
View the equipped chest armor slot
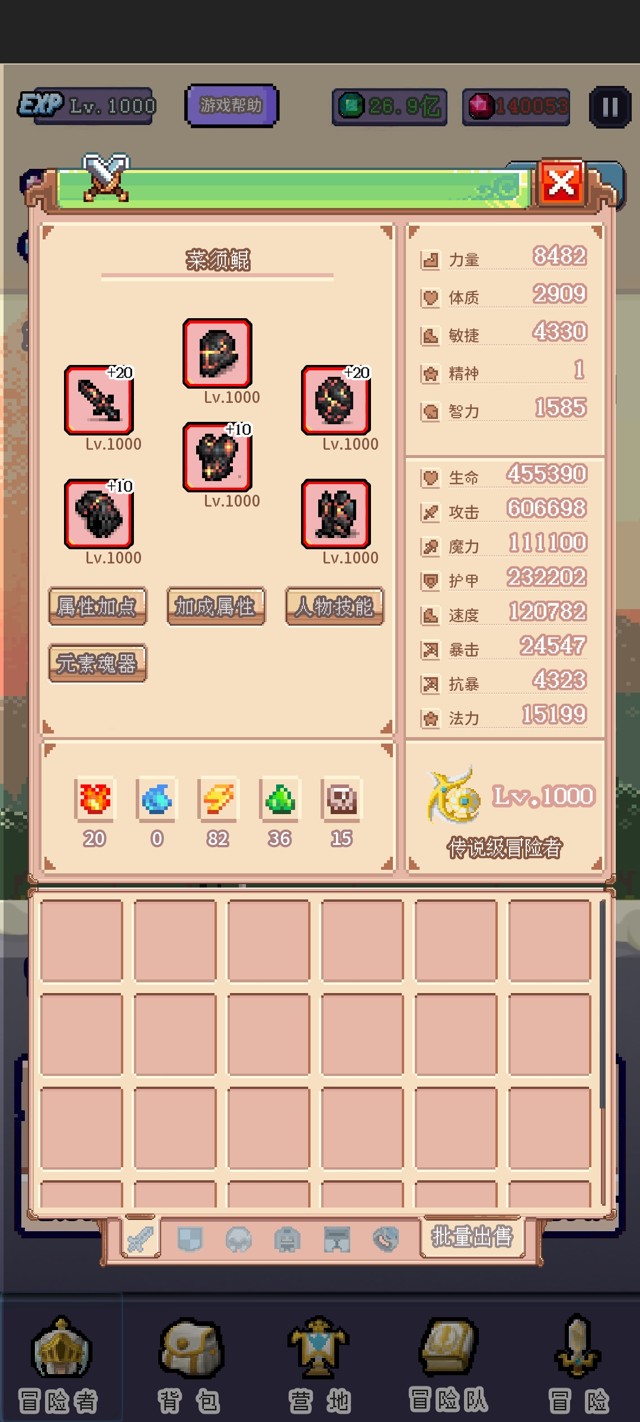[217, 457]
